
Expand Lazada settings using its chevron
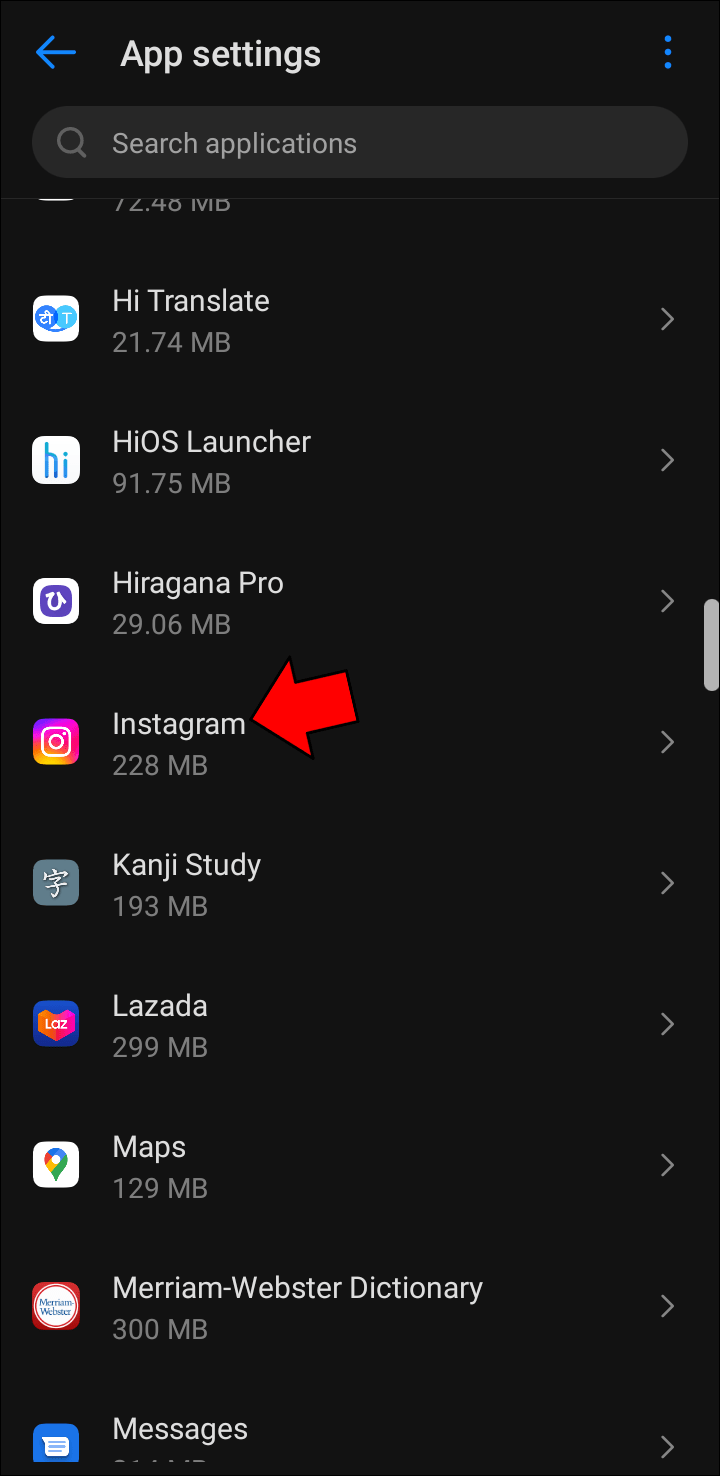click(x=667, y=1023)
